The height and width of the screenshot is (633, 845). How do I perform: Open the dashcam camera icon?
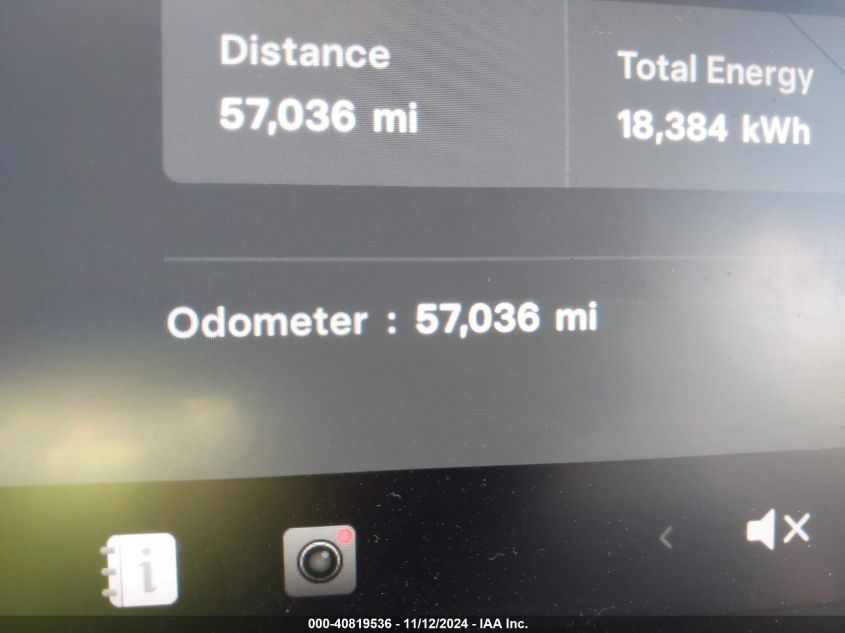(320, 561)
